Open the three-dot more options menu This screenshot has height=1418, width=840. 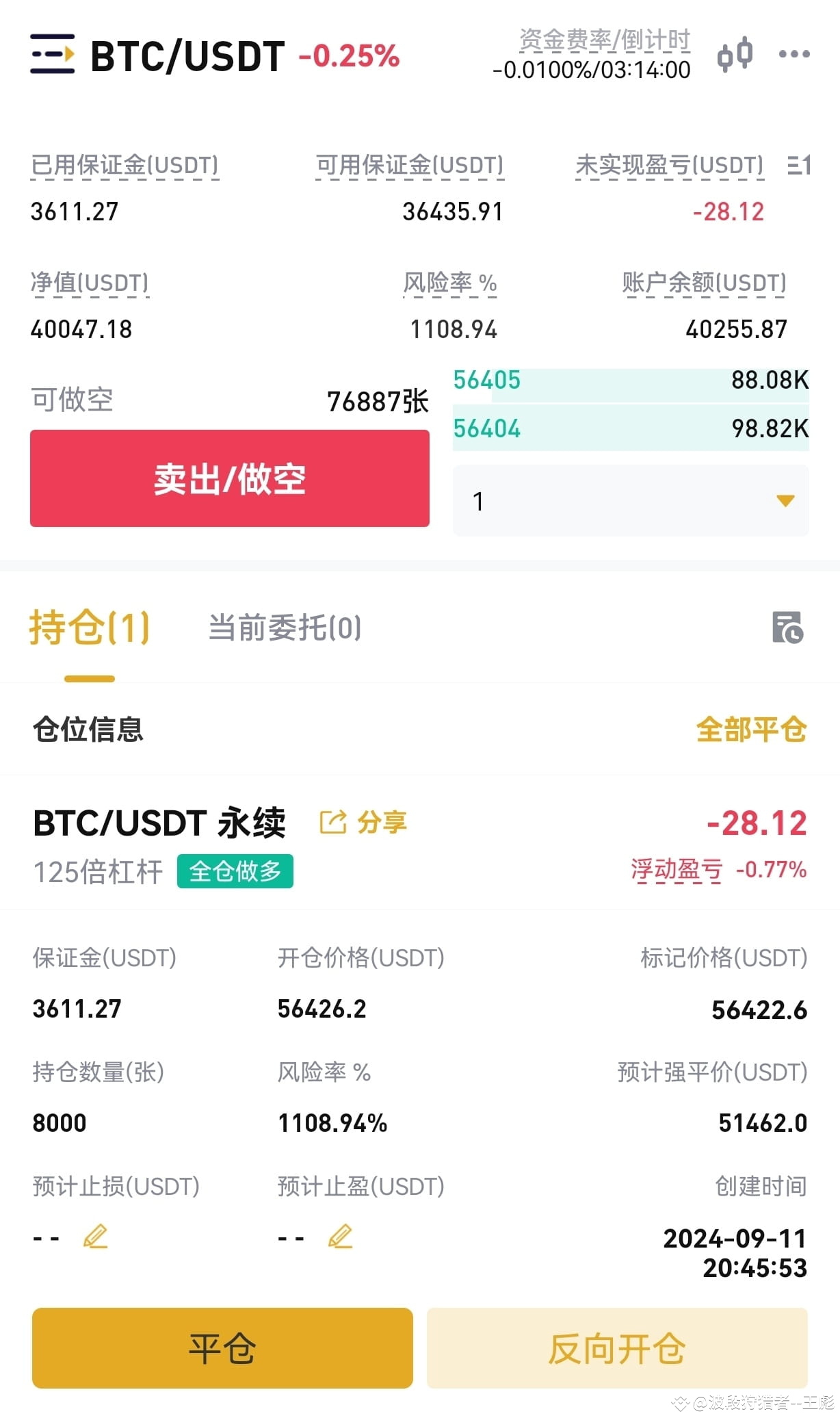click(x=793, y=55)
